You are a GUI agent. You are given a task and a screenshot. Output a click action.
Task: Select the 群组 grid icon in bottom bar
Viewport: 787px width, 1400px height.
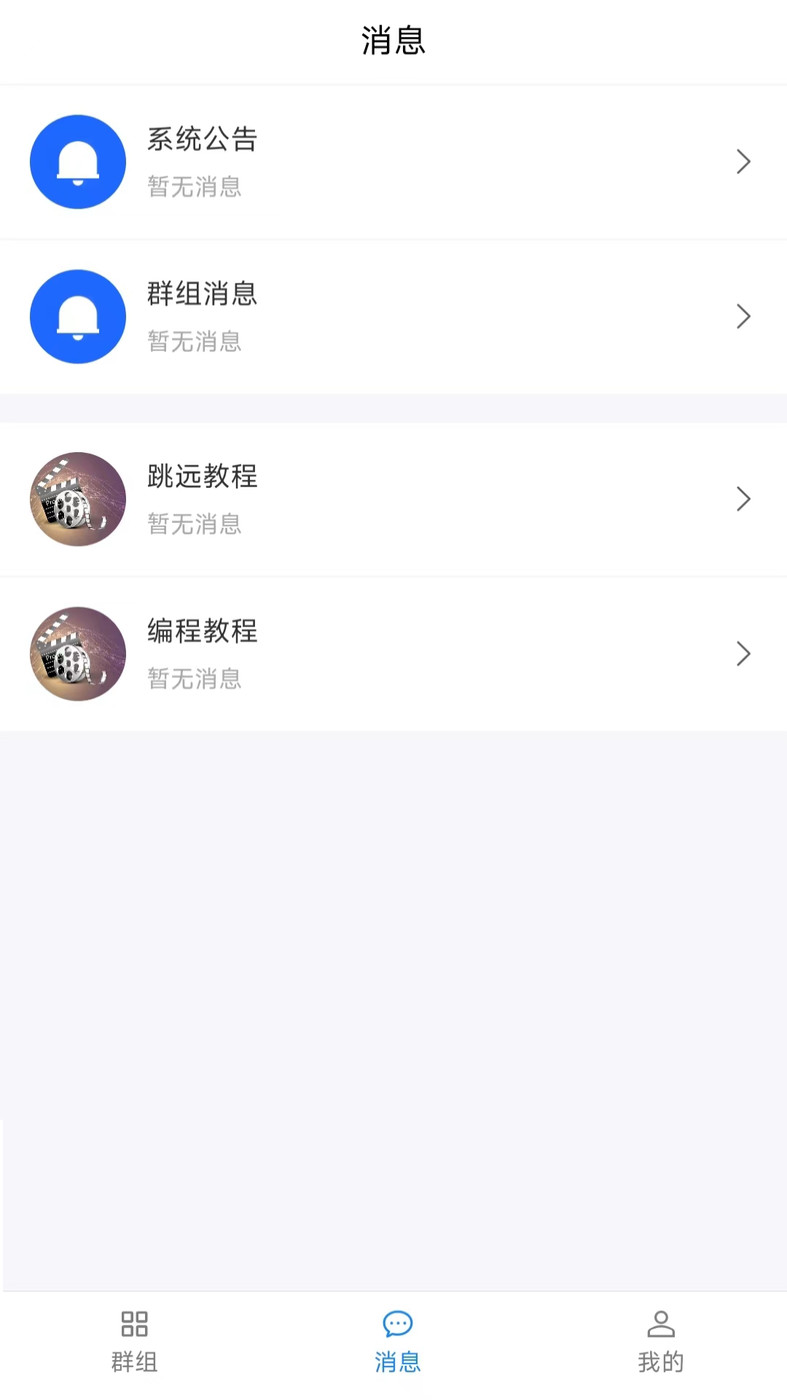[x=134, y=1323]
